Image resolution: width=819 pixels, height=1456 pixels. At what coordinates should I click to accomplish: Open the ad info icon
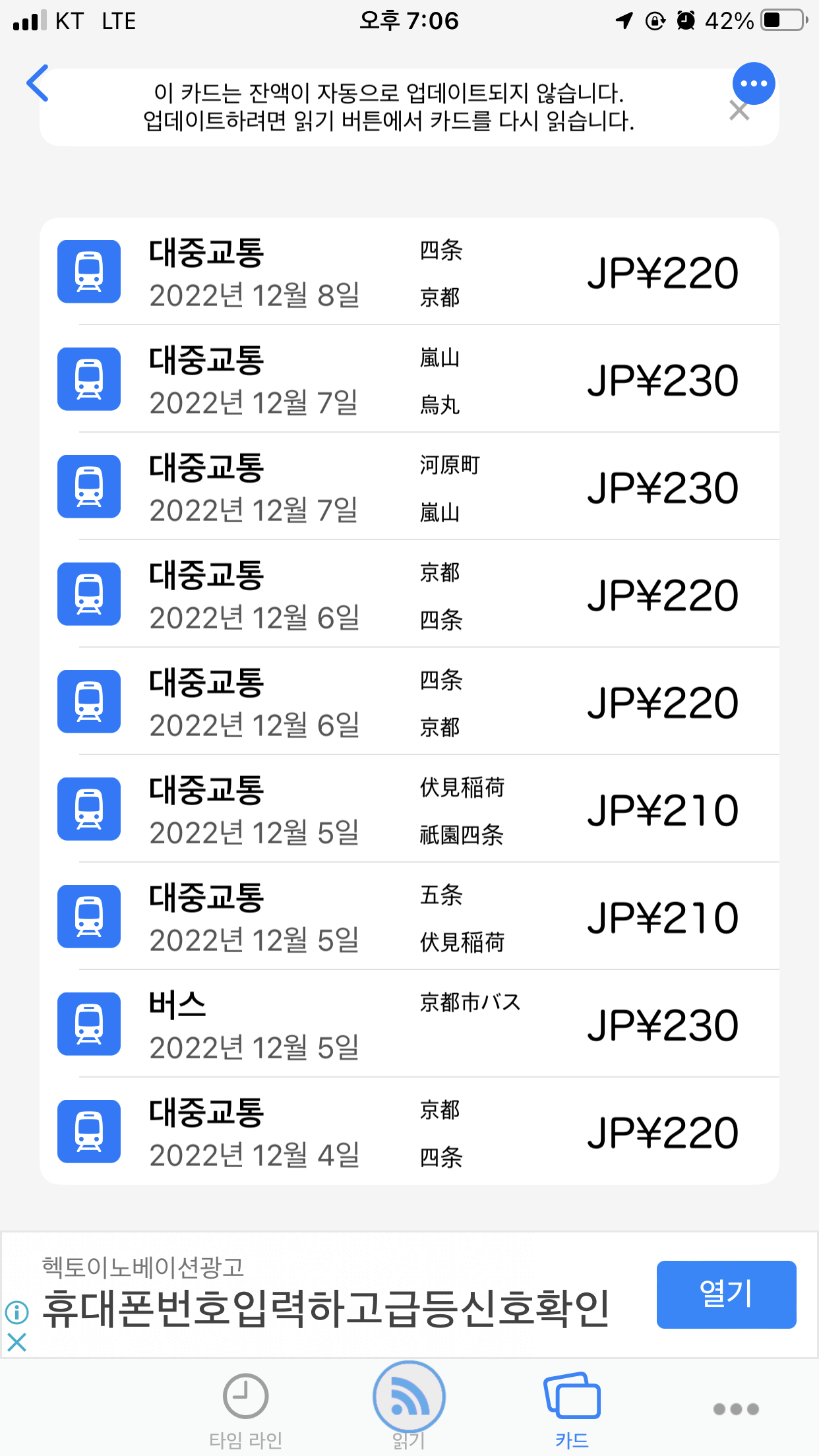pyautogui.click(x=16, y=1312)
